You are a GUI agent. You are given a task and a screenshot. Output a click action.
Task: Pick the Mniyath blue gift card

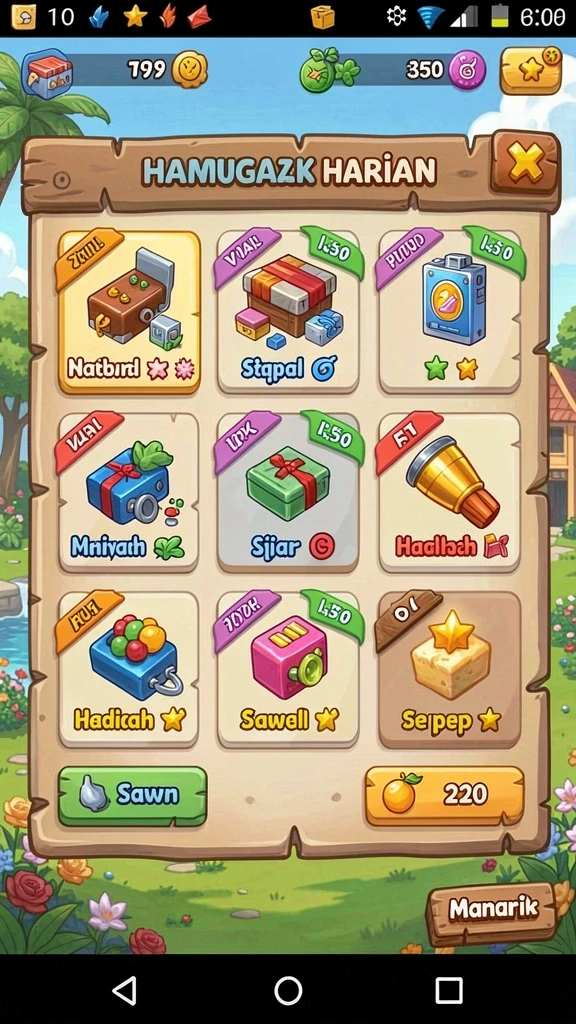click(x=129, y=492)
